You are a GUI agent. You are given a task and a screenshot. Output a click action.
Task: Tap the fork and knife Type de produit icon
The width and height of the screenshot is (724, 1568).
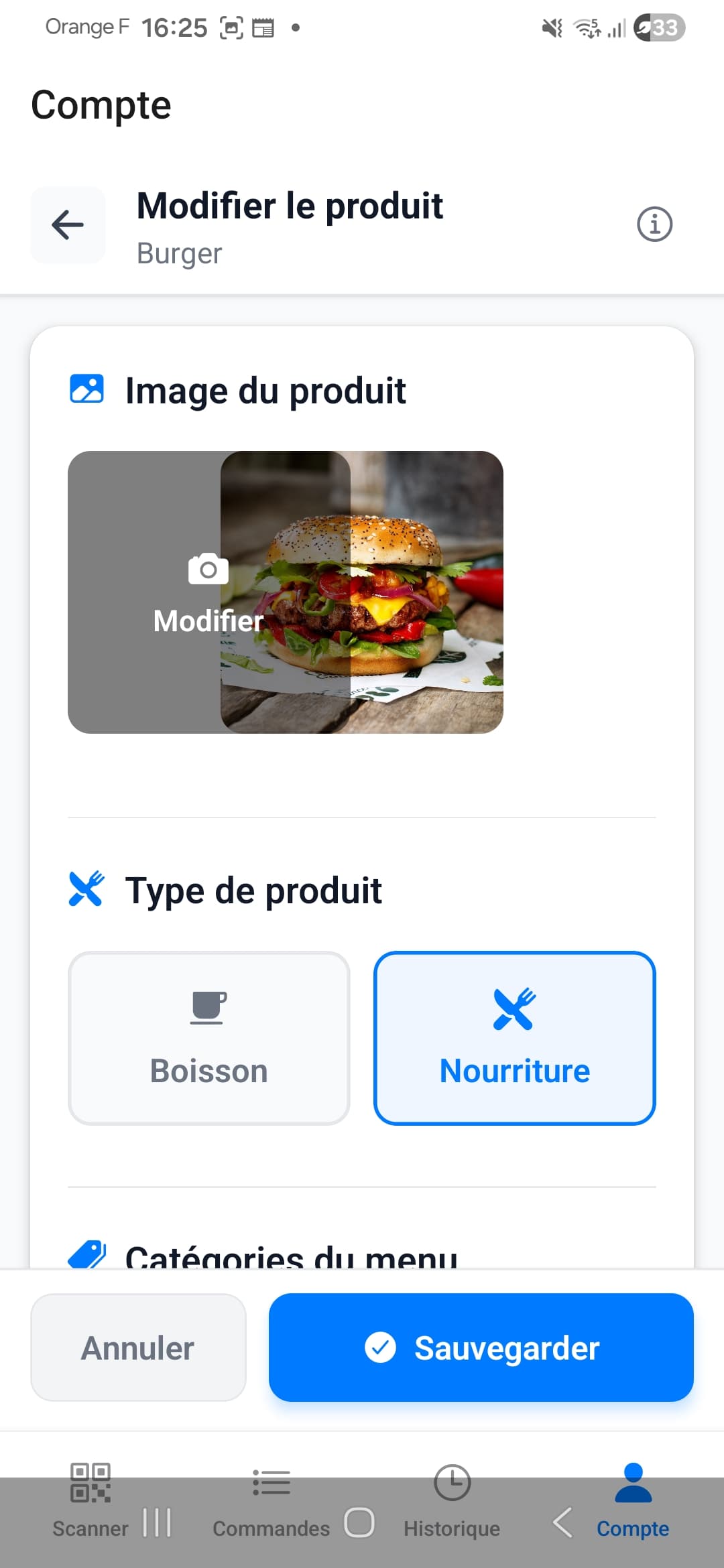point(86,889)
